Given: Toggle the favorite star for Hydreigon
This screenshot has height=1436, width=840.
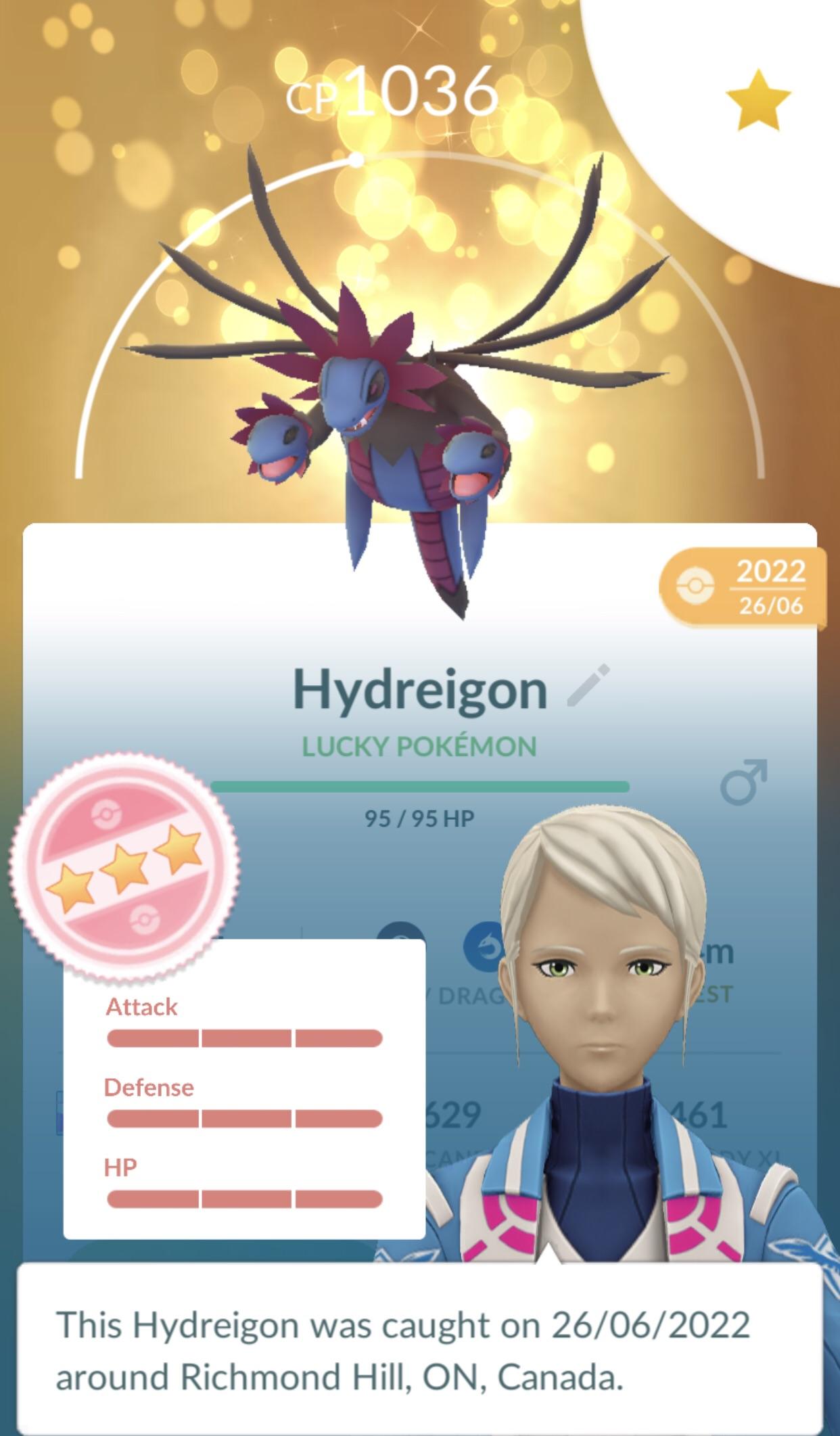Looking at the screenshot, I should pyautogui.click(x=758, y=100).
